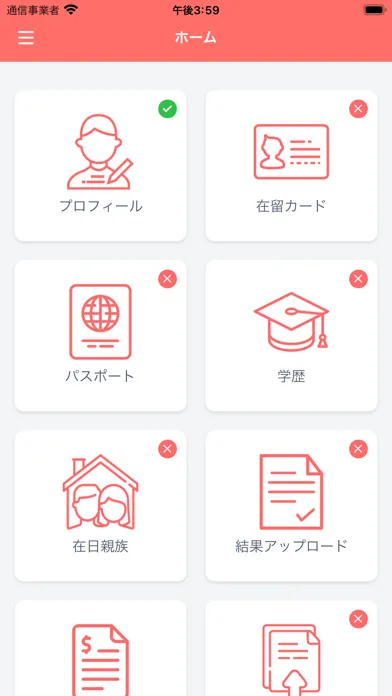392x696 pixels.
Task: Open the プロフィール card
Action: 101,166
